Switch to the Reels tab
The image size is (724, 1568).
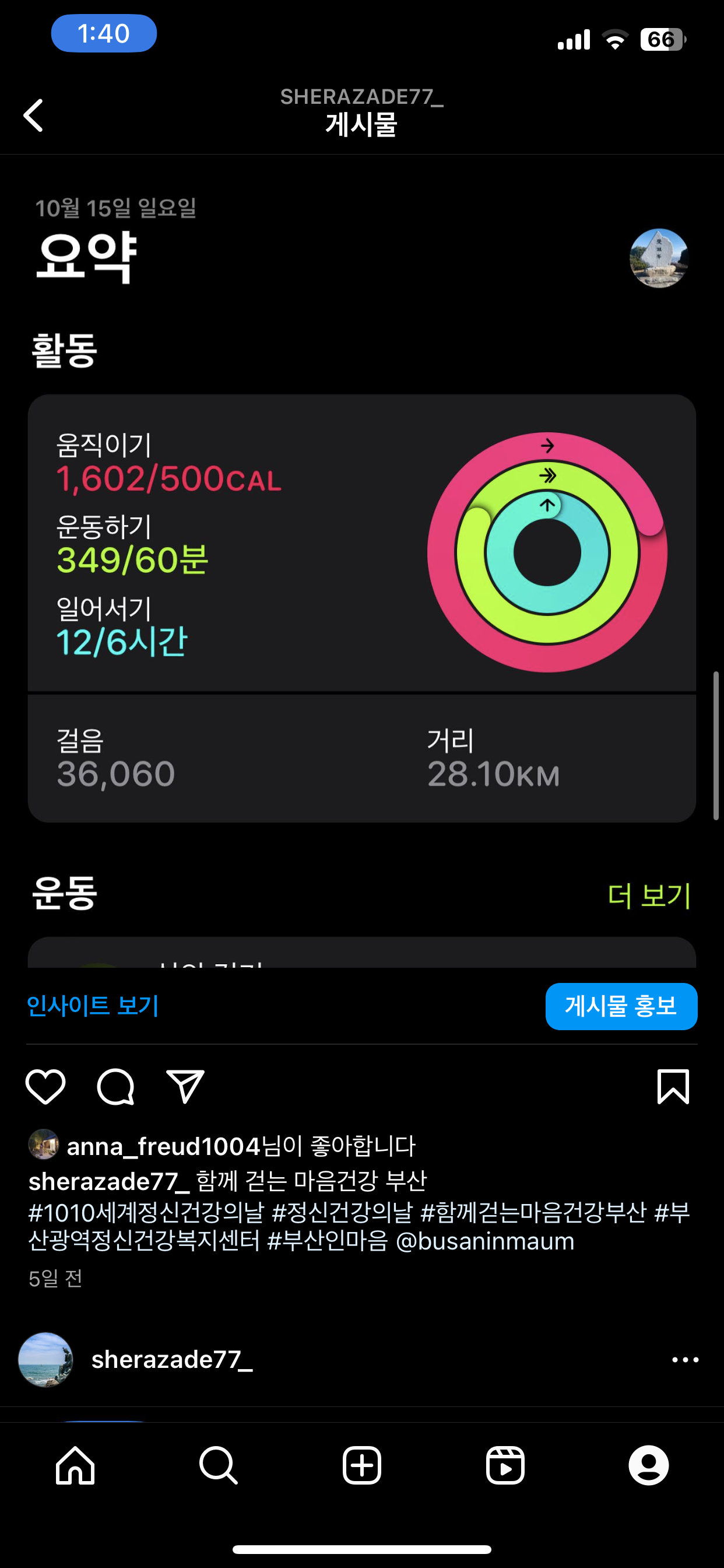coord(505,1465)
